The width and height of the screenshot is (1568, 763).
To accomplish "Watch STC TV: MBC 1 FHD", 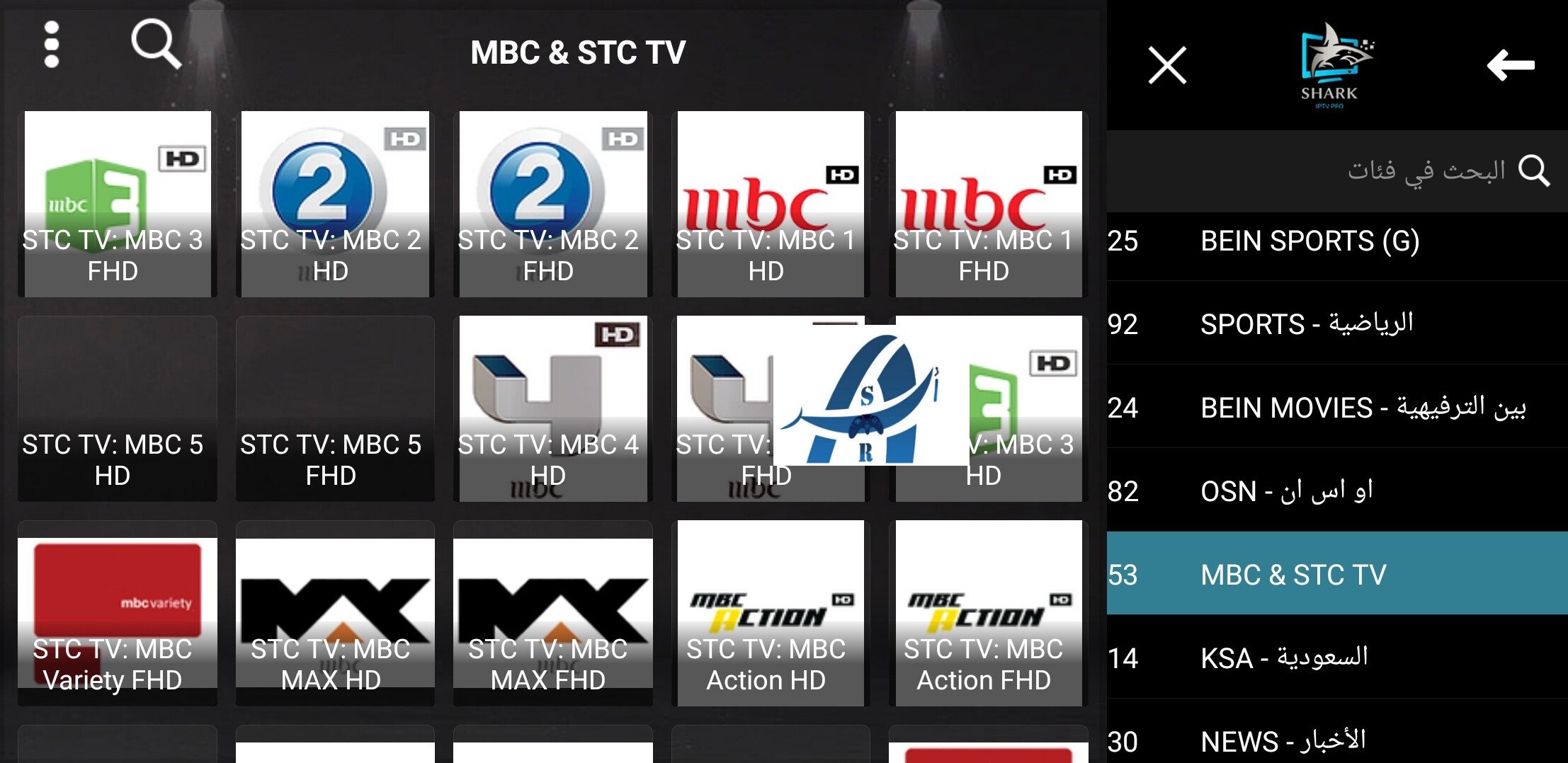I will pos(988,204).
